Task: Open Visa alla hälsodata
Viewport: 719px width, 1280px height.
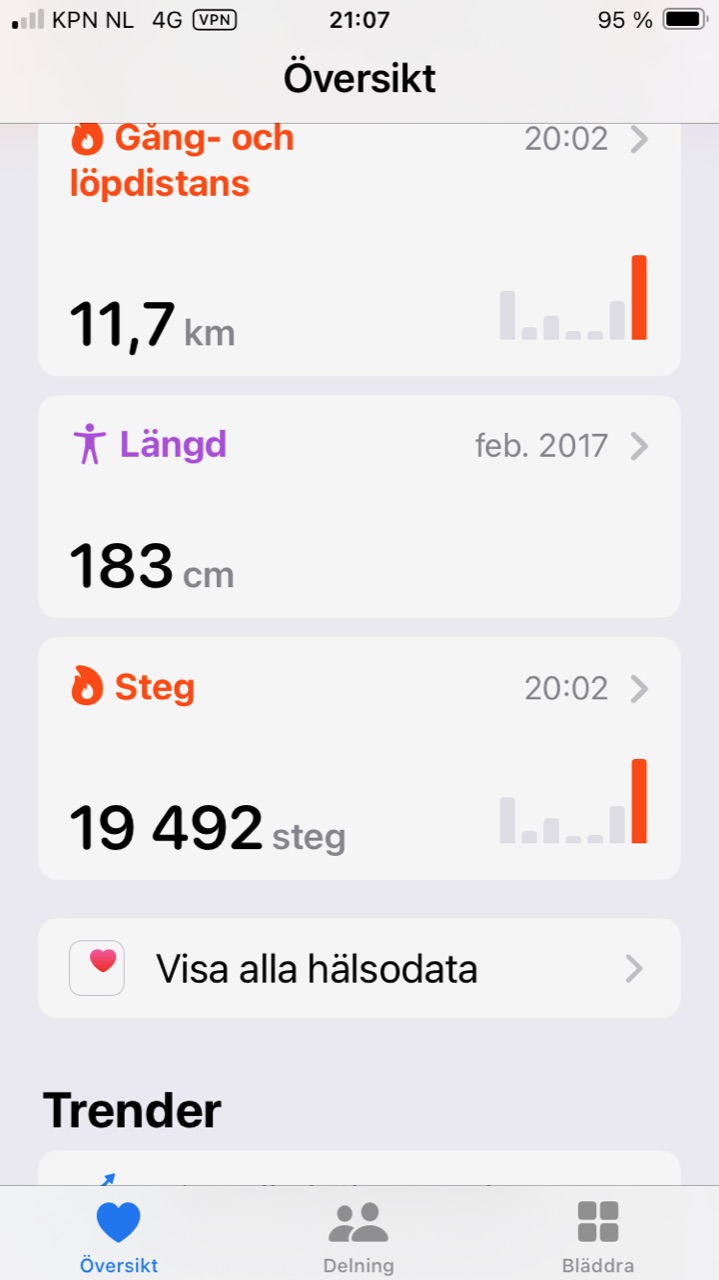Action: (x=359, y=968)
